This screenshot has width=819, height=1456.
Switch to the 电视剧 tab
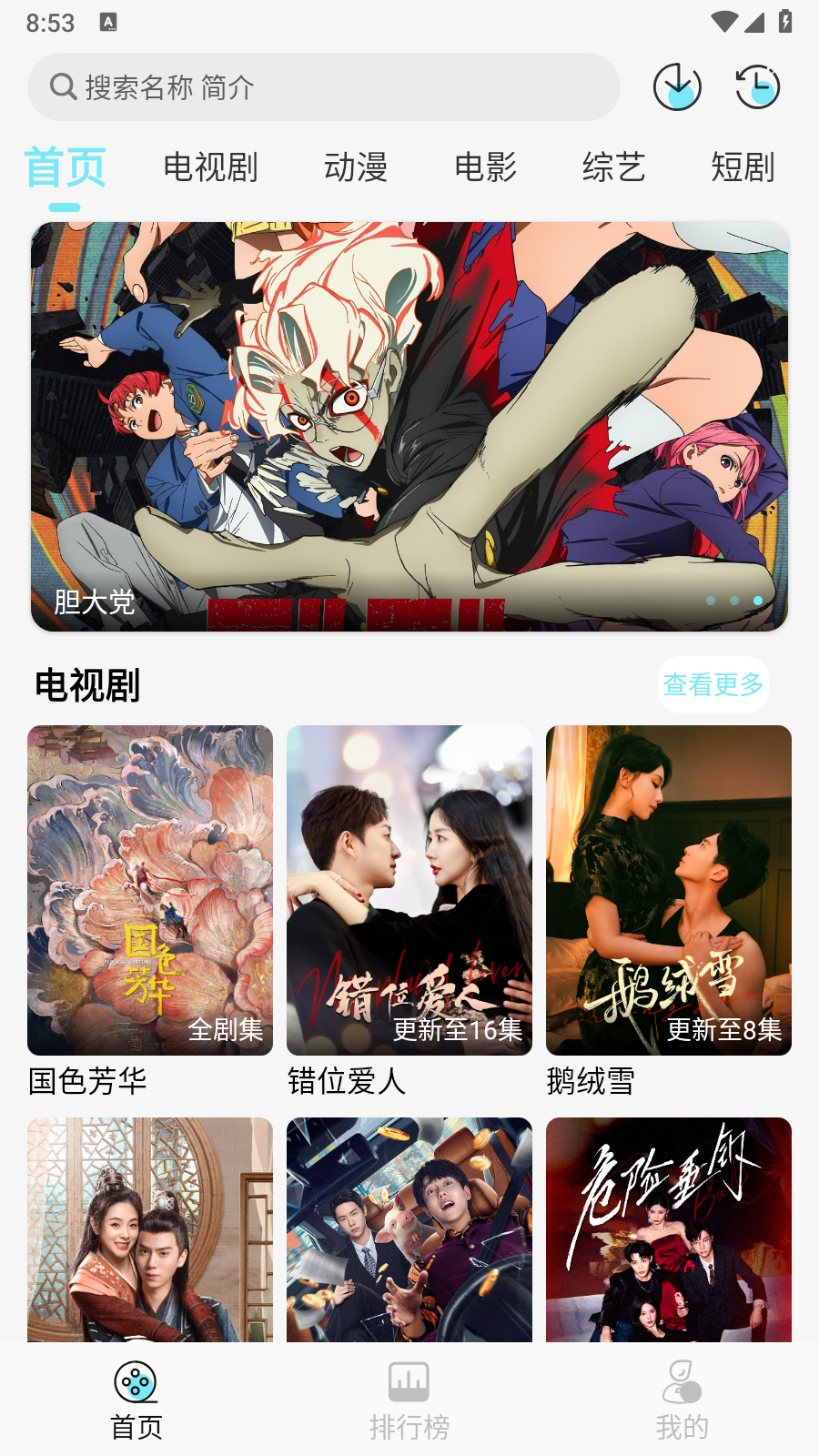[211, 167]
